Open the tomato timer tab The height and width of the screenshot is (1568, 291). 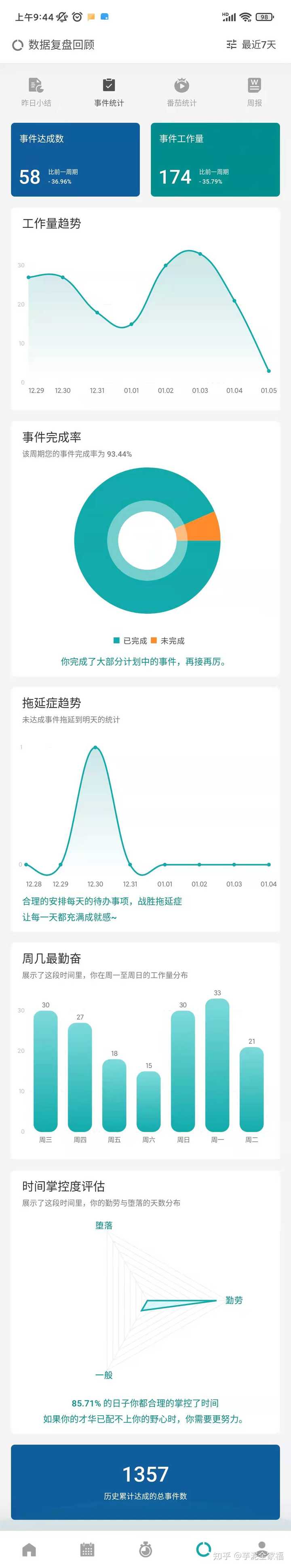145,1549
